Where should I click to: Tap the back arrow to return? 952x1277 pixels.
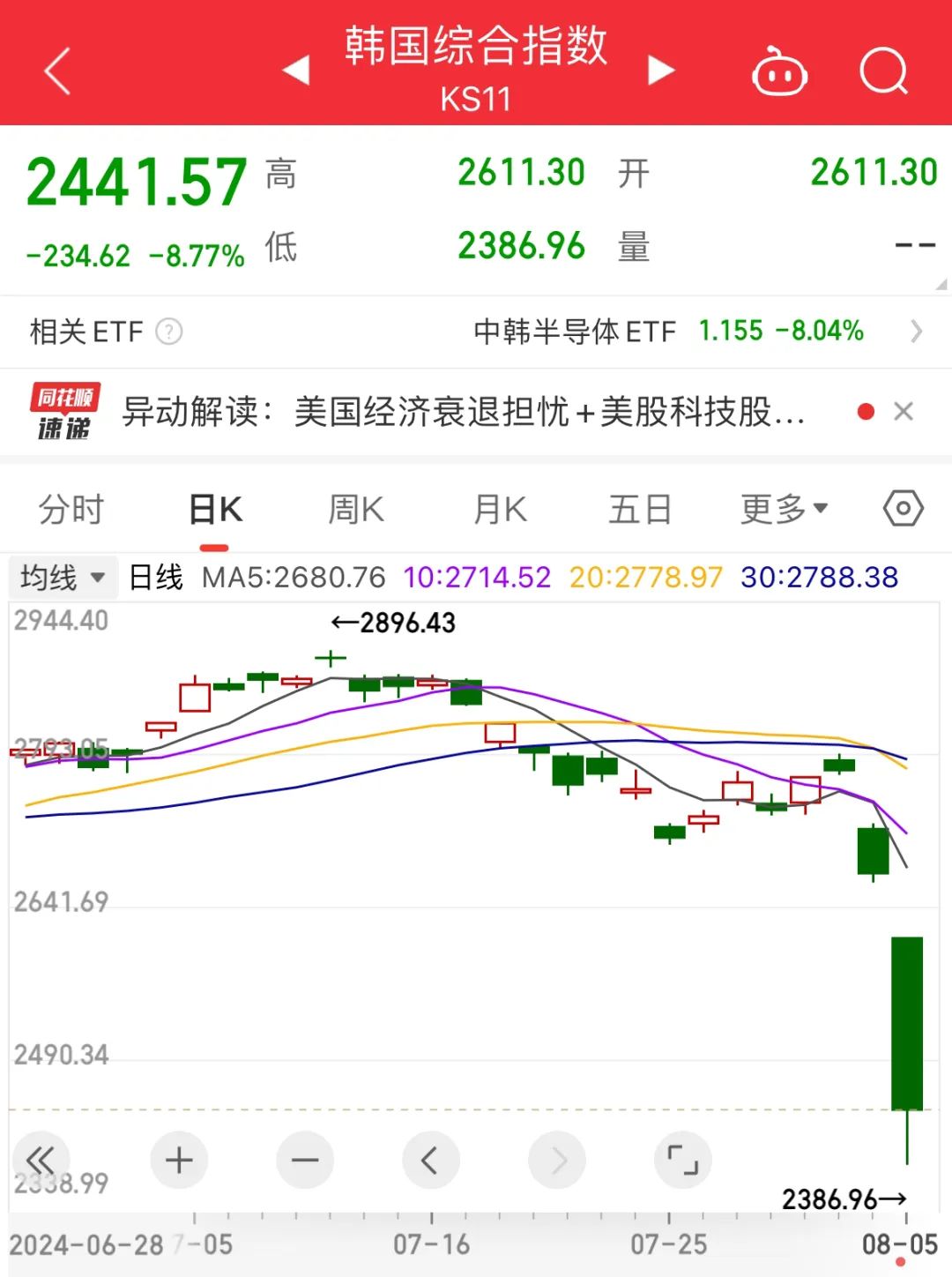click(x=56, y=72)
